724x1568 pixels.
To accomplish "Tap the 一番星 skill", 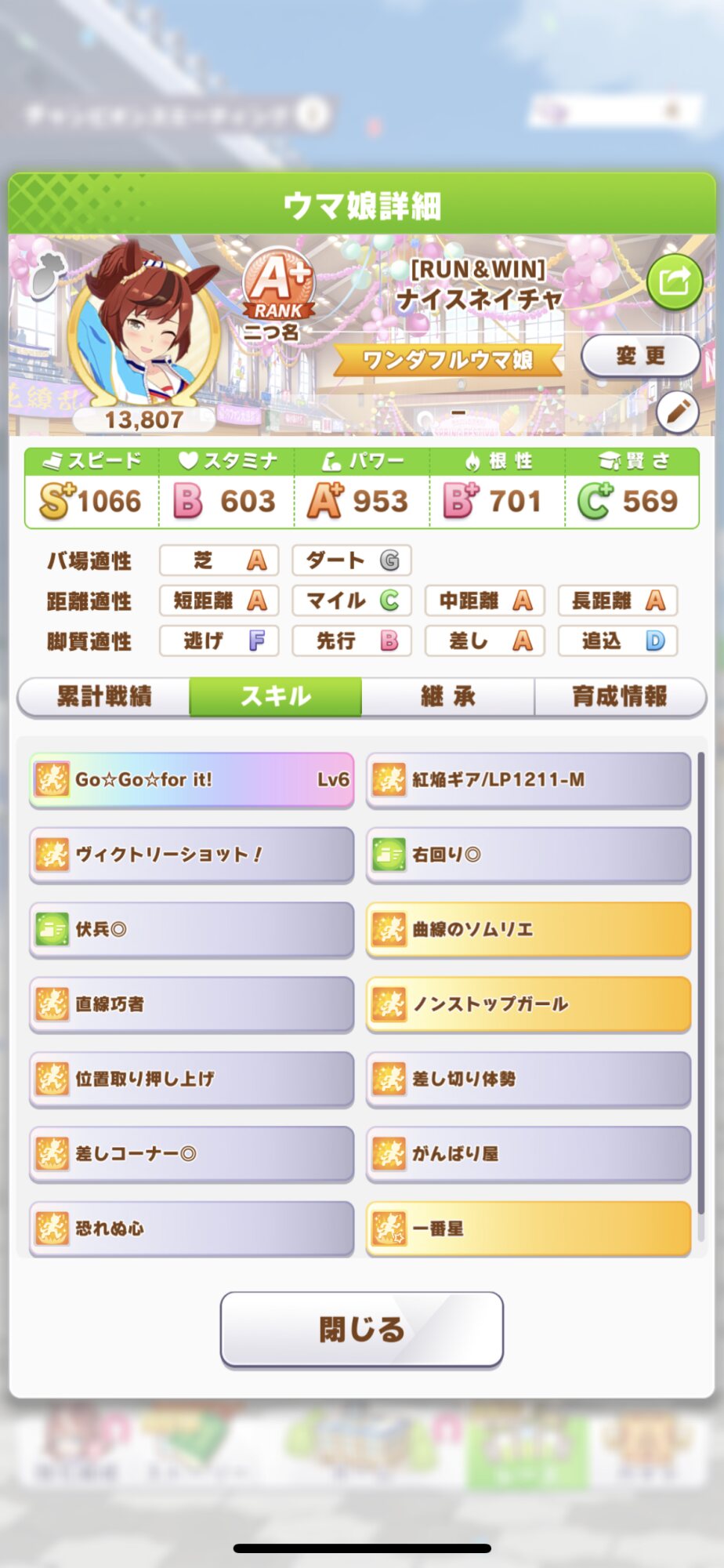I will pyautogui.click(x=529, y=1229).
